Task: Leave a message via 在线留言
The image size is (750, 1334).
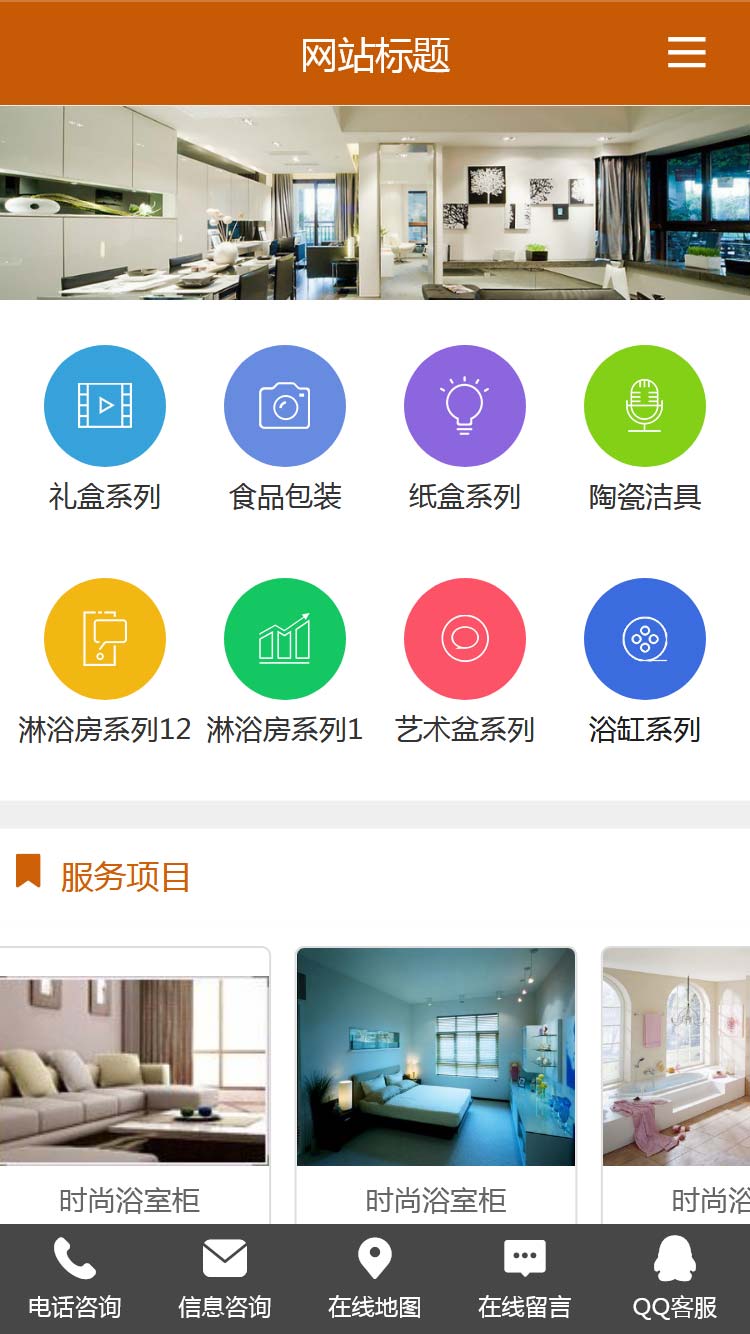Action: pos(525,1278)
